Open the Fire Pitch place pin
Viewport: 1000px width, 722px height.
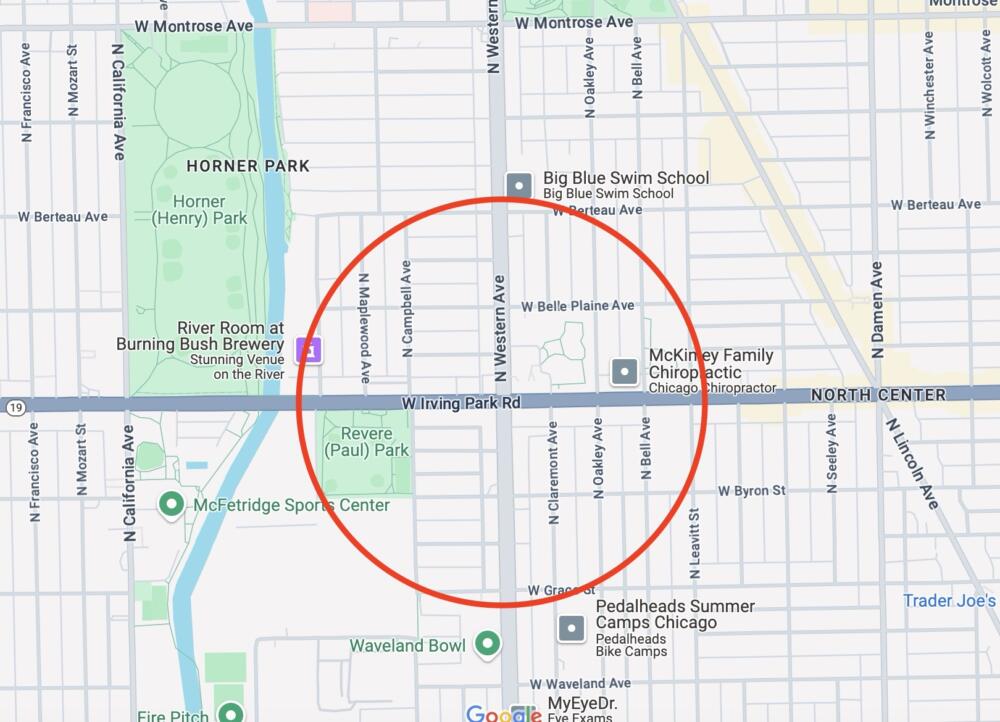(232, 713)
